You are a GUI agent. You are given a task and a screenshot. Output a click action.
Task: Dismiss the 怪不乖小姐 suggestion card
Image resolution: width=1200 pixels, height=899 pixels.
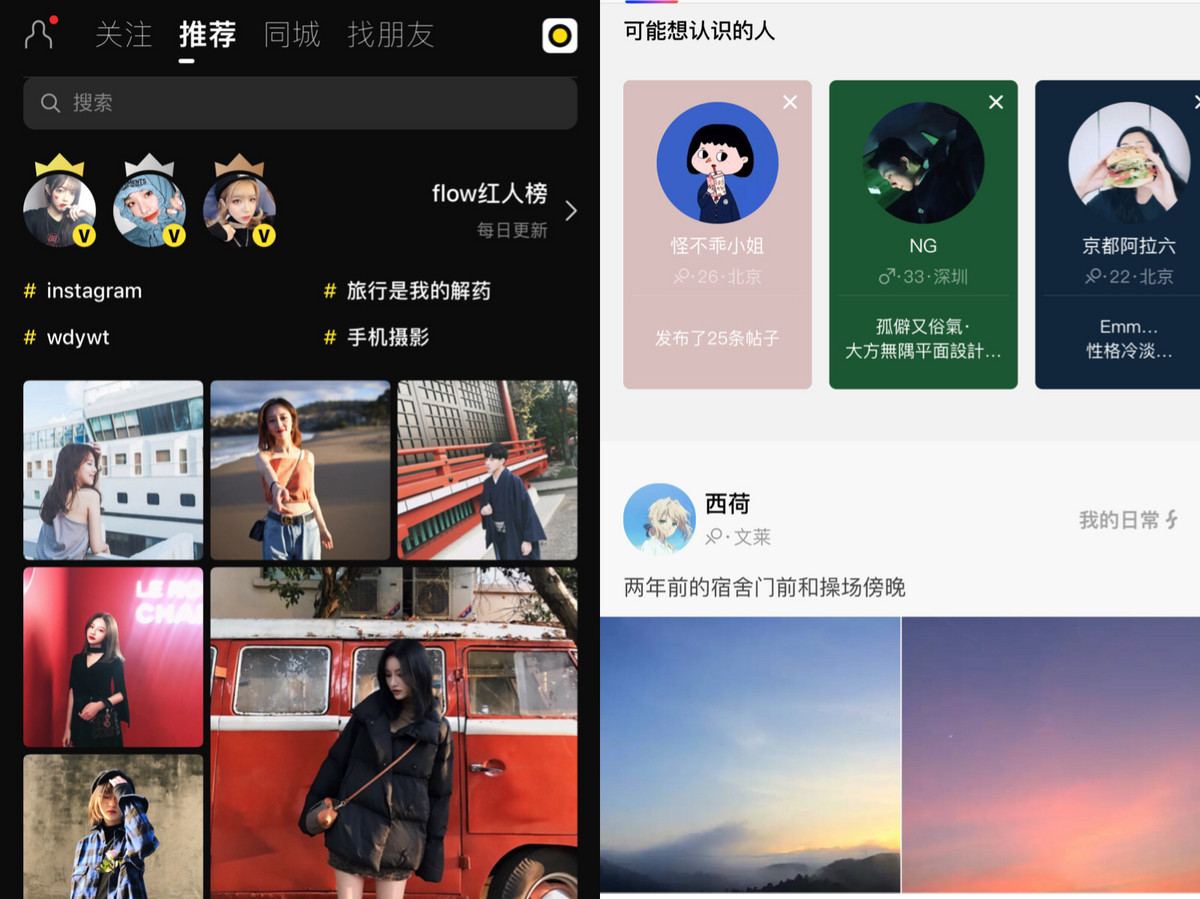(x=790, y=102)
